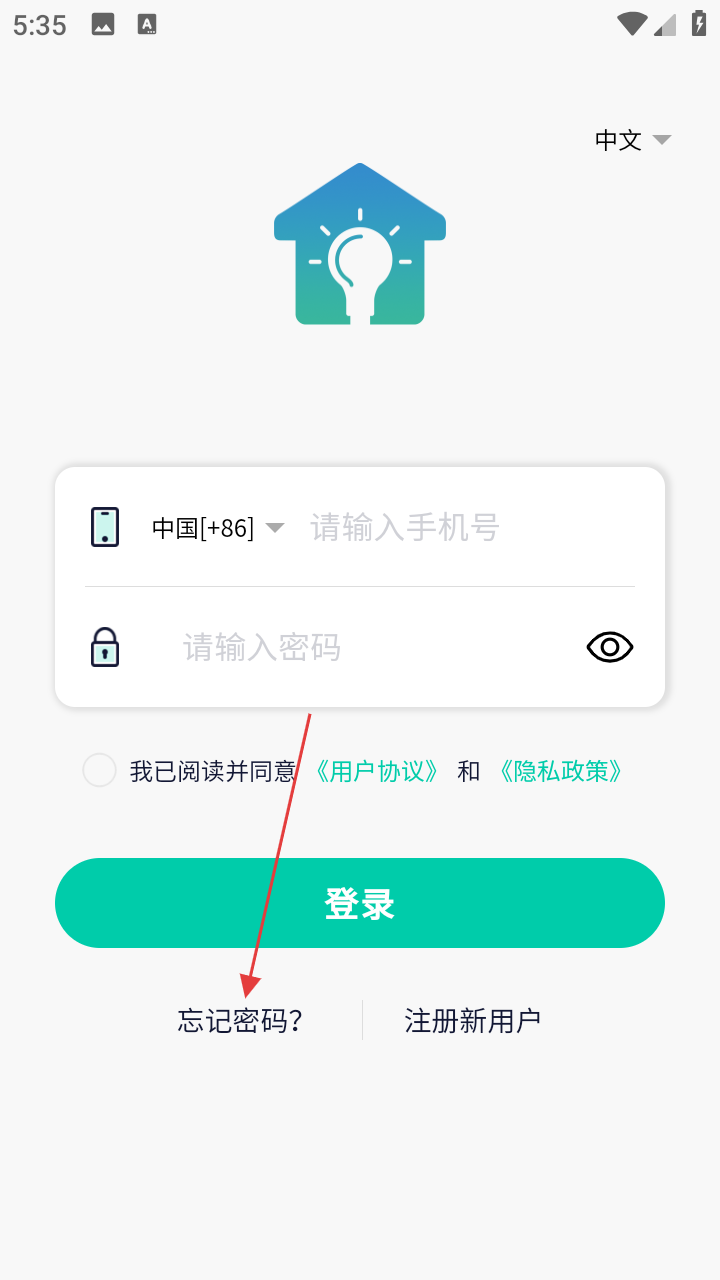The image size is (720, 1280).
Task: Open the 《隐私政策》 link
Action: click(560, 771)
